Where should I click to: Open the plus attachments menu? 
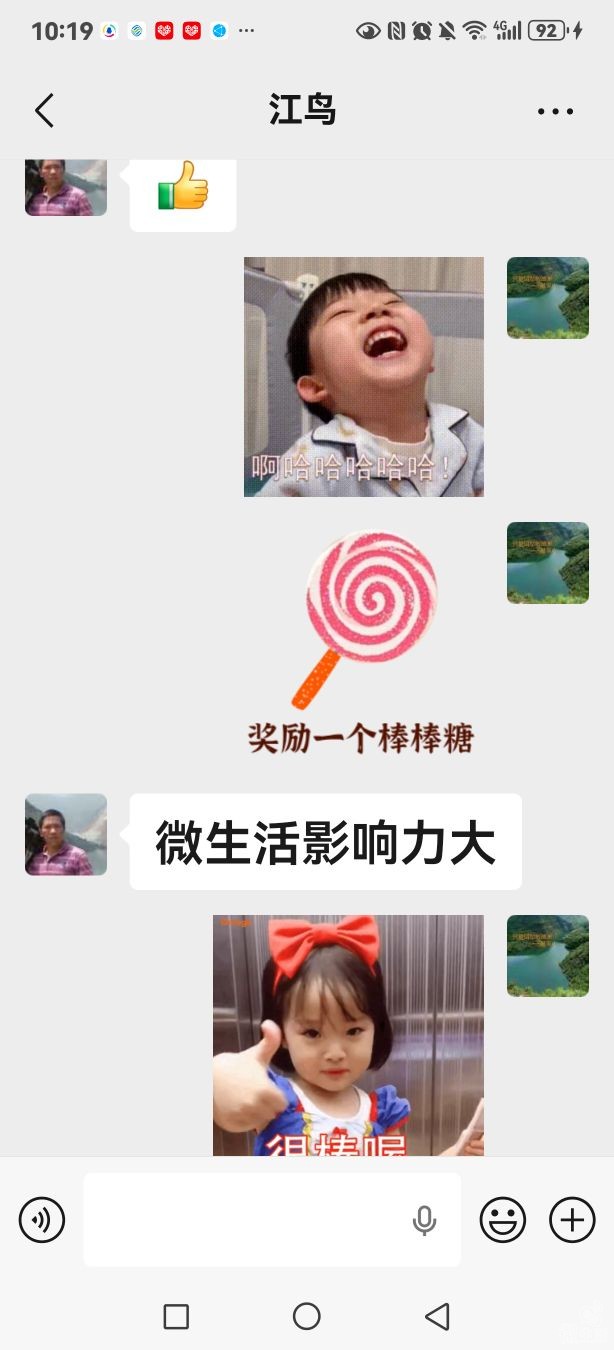coord(572,1220)
